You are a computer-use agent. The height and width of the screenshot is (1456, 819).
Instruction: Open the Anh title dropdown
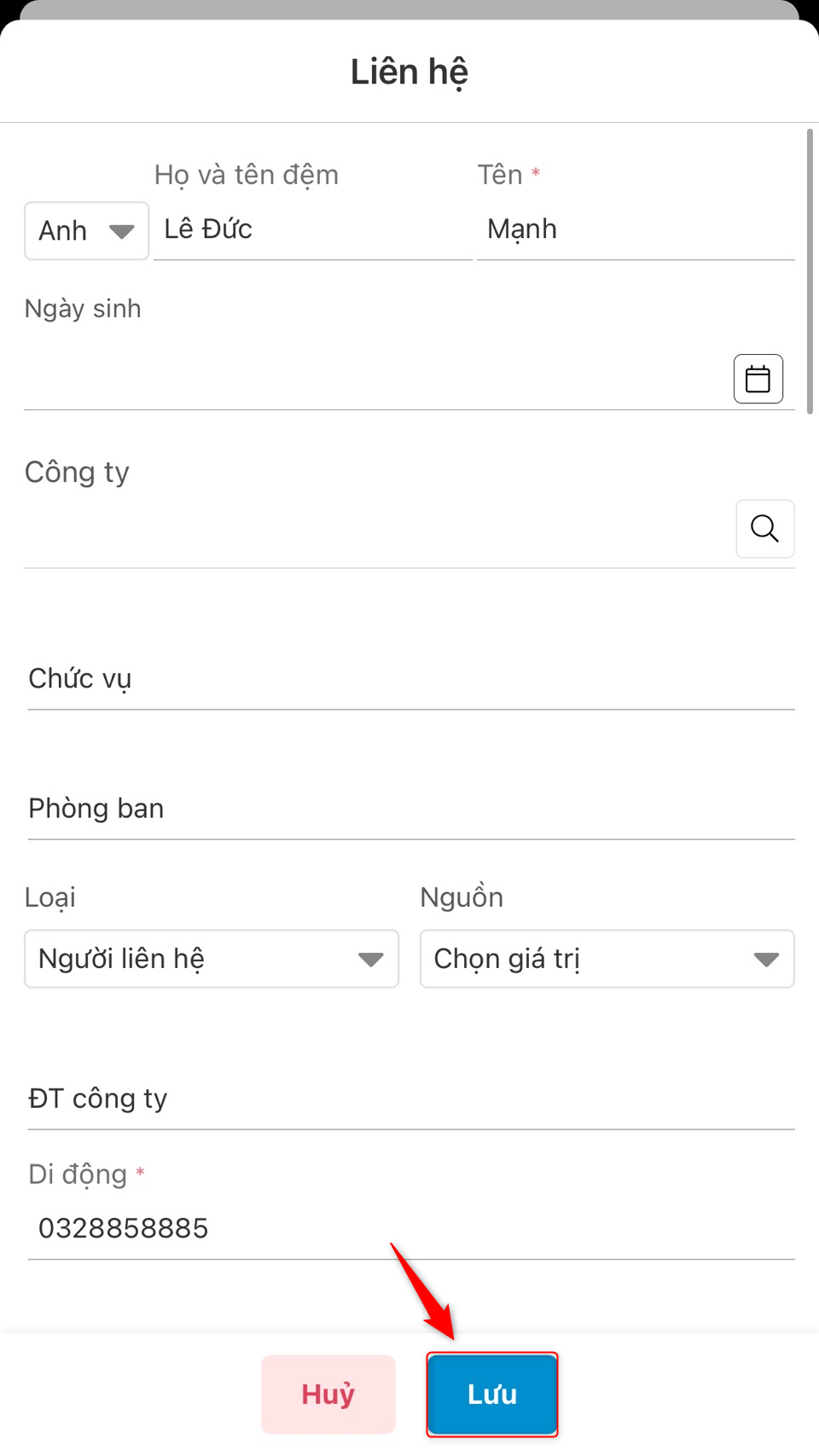pyautogui.click(x=86, y=230)
